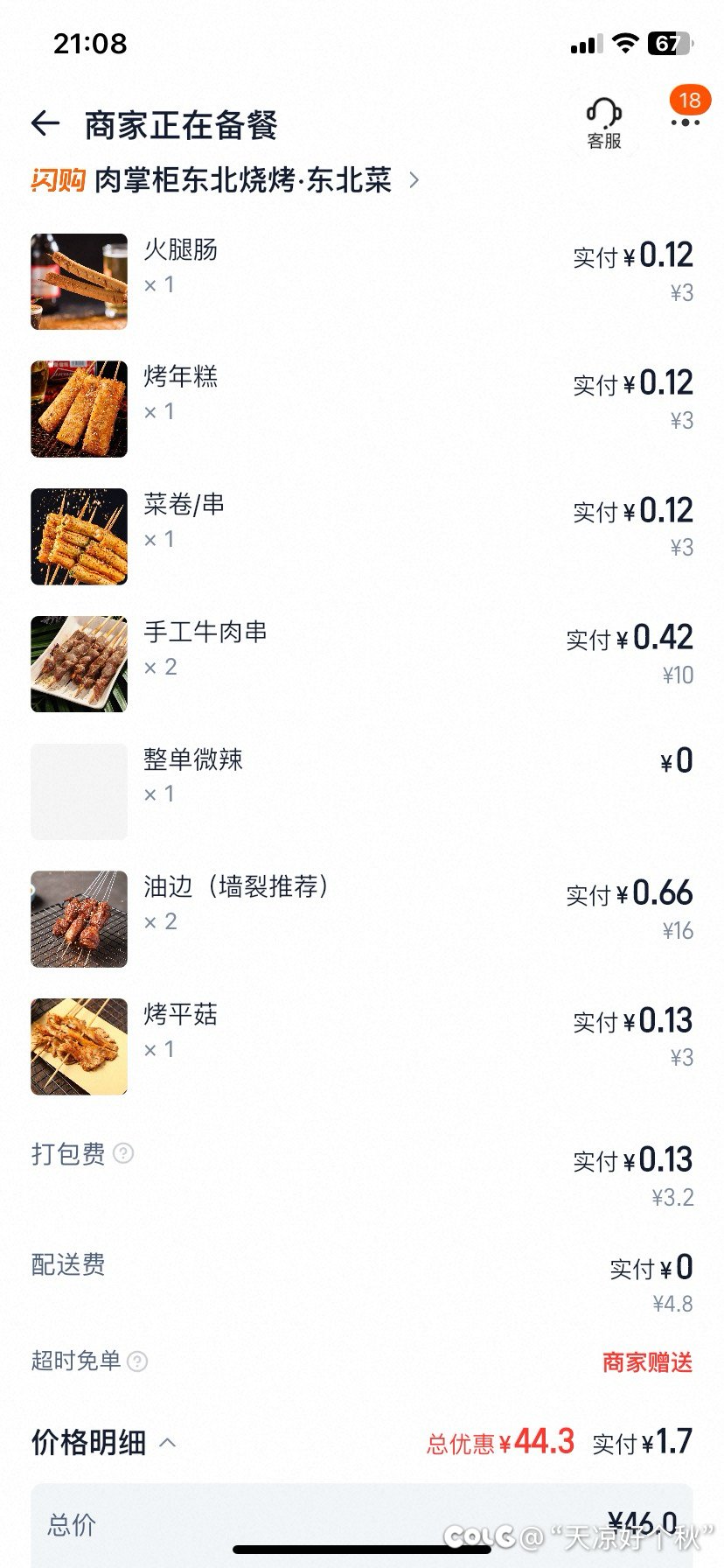
Task: Tap the battery indicator showing 67
Action: (670, 43)
